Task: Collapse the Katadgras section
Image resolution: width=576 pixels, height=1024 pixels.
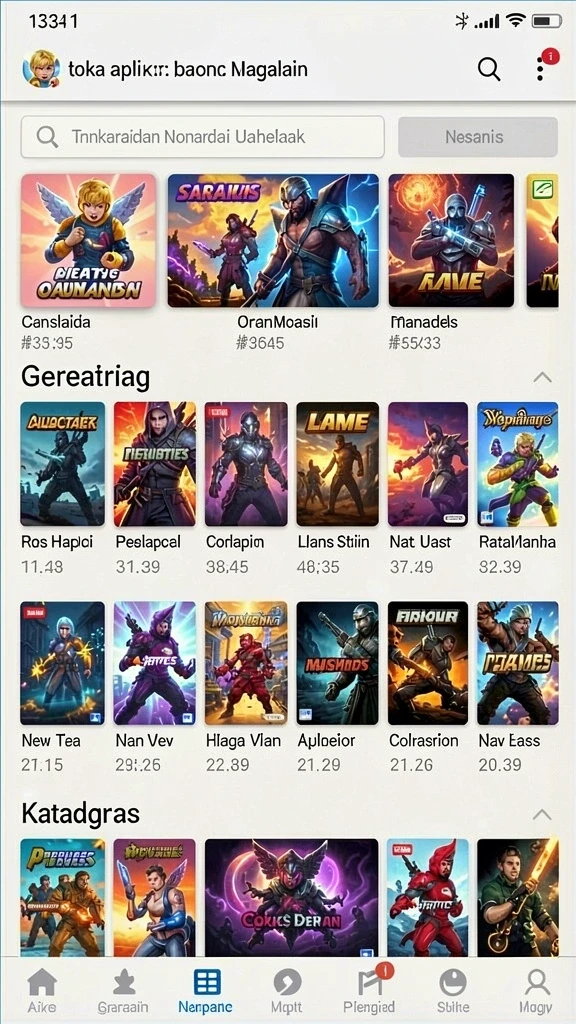Action: 542,814
